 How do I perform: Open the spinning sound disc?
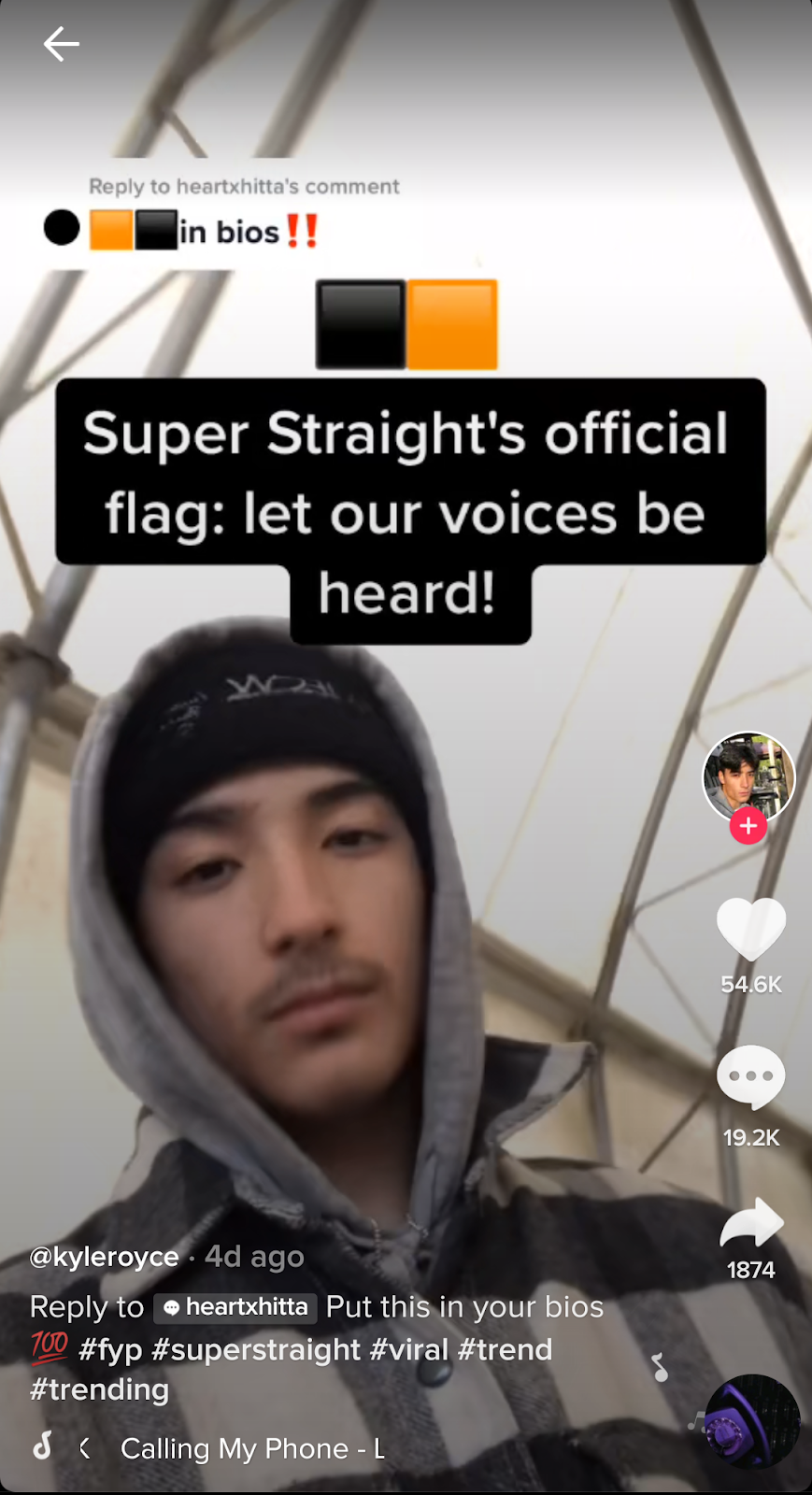[752, 1421]
